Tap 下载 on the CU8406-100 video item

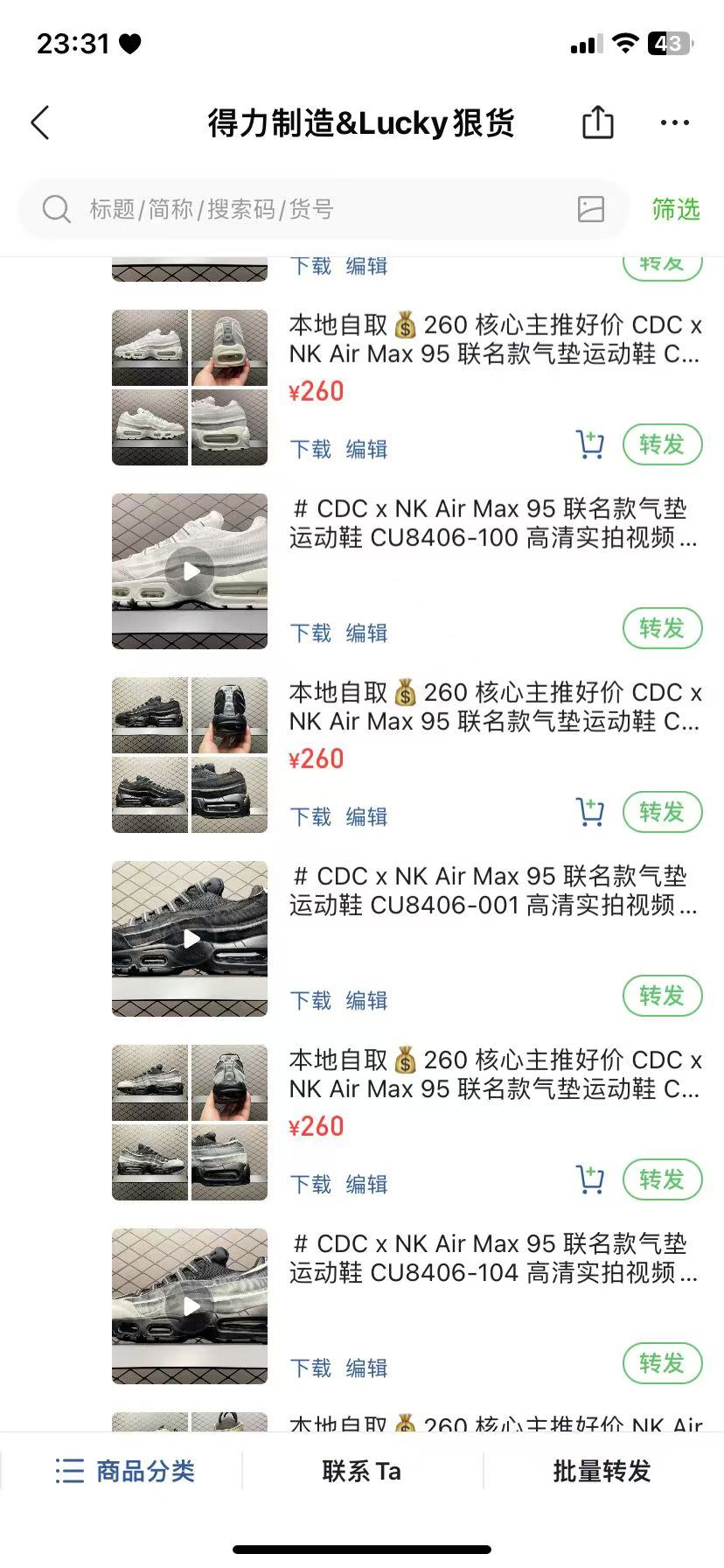(310, 633)
